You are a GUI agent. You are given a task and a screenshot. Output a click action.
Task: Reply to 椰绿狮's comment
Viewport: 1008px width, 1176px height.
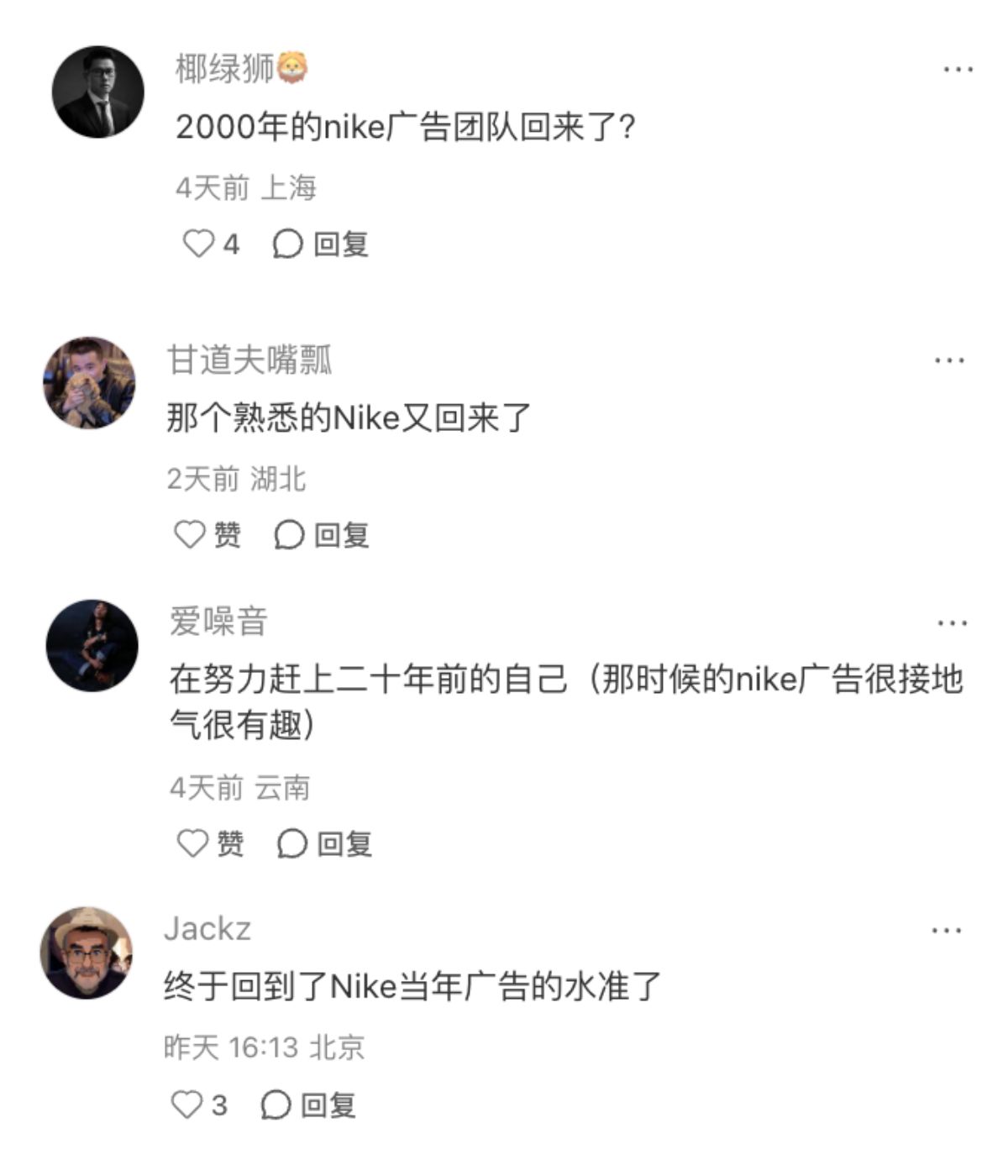click(x=321, y=244)
